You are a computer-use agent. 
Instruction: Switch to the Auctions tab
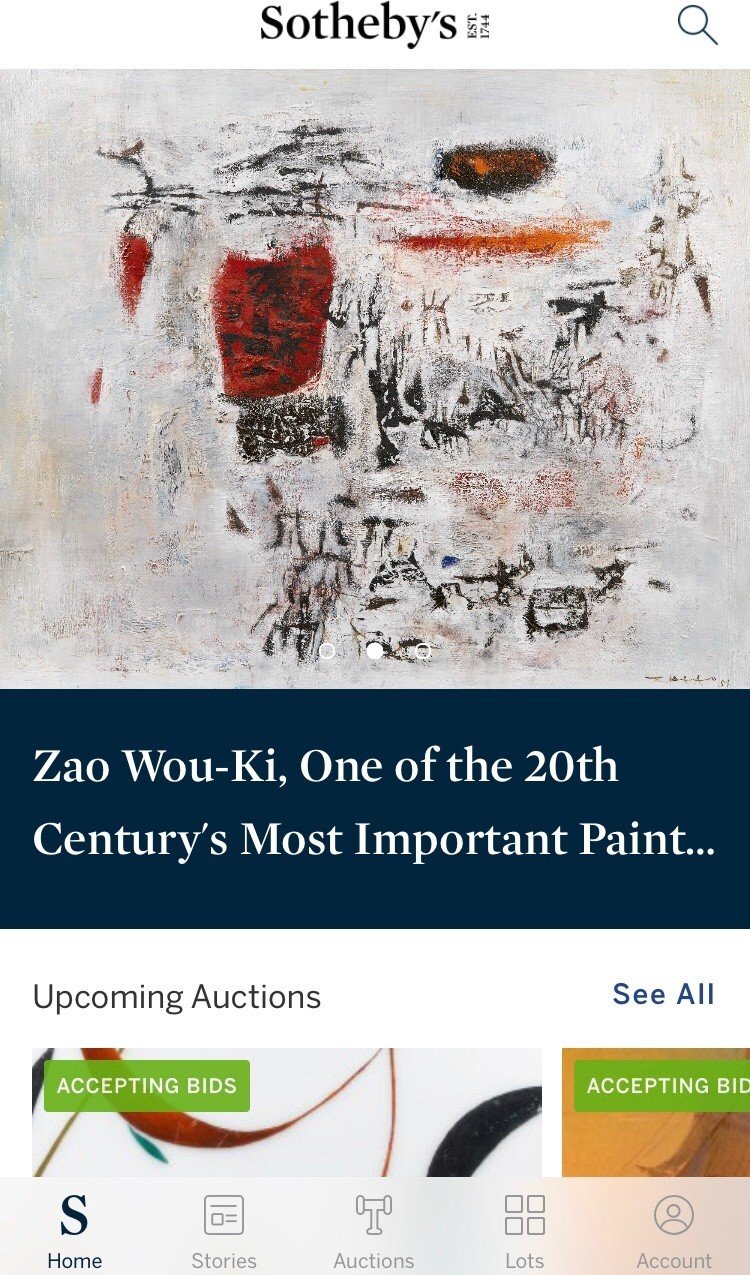click(374, 1231)
